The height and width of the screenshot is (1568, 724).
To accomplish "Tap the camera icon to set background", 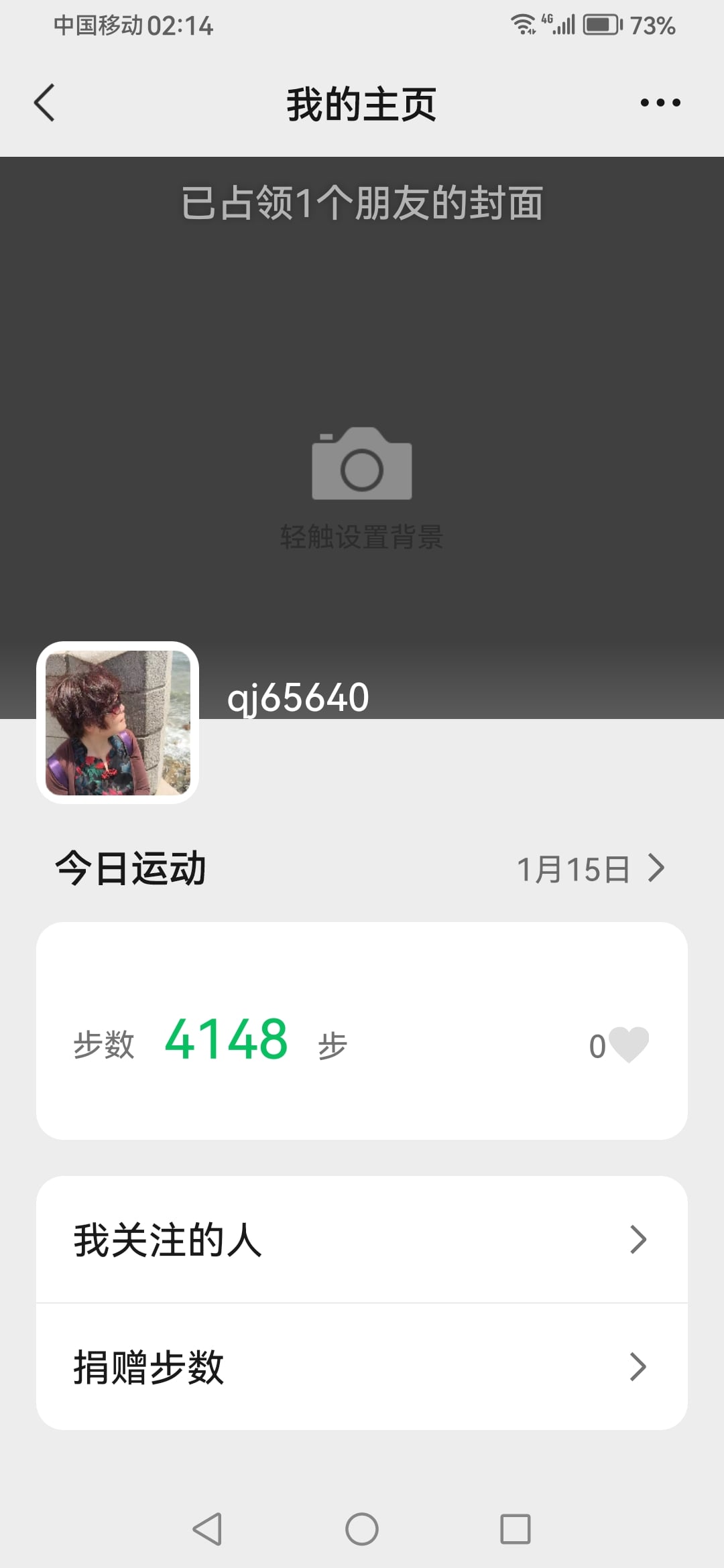I will pyautogui.click(x=362, y=464).
